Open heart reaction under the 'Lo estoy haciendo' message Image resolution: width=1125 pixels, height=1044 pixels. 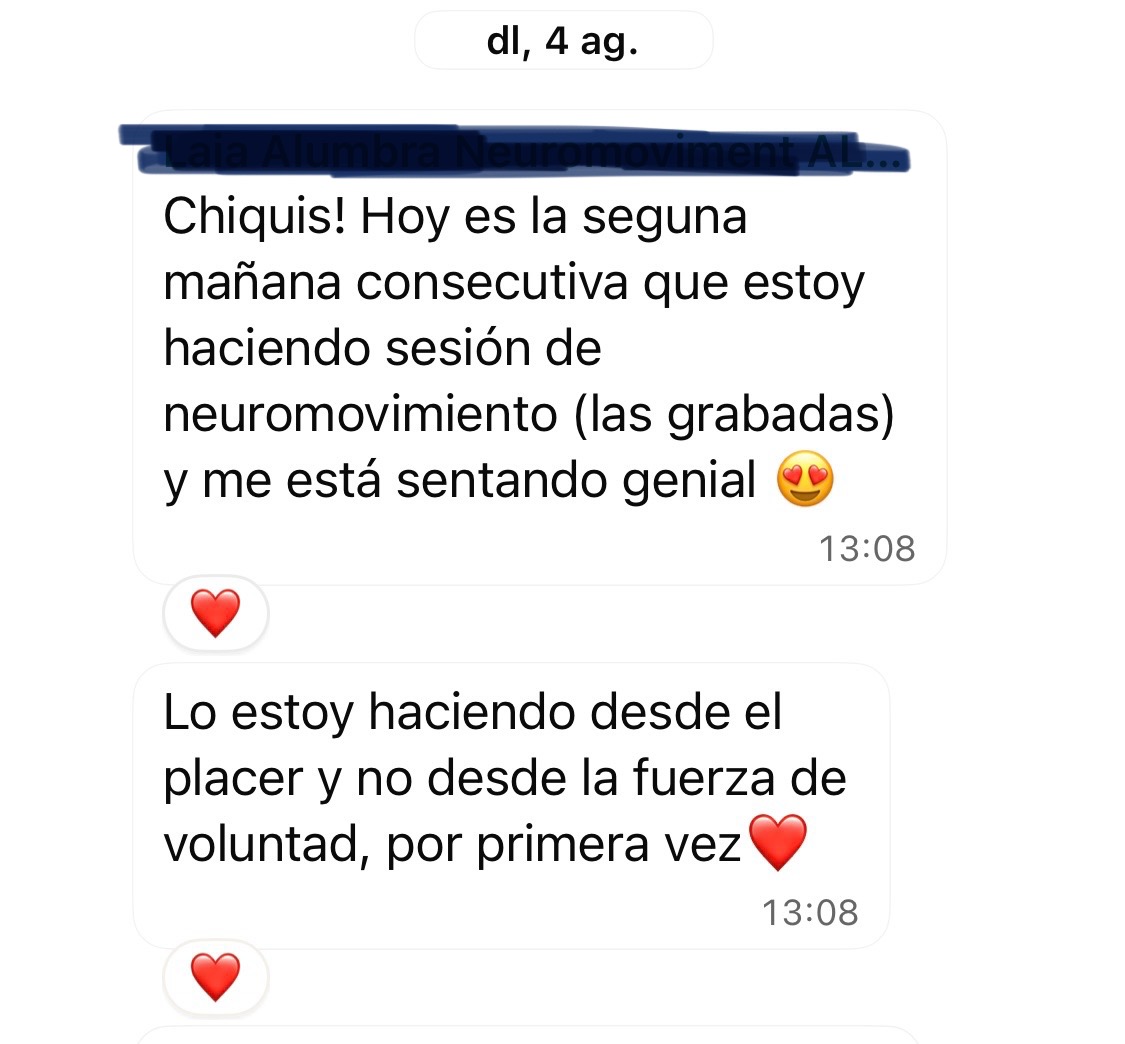tap(215, 976)
